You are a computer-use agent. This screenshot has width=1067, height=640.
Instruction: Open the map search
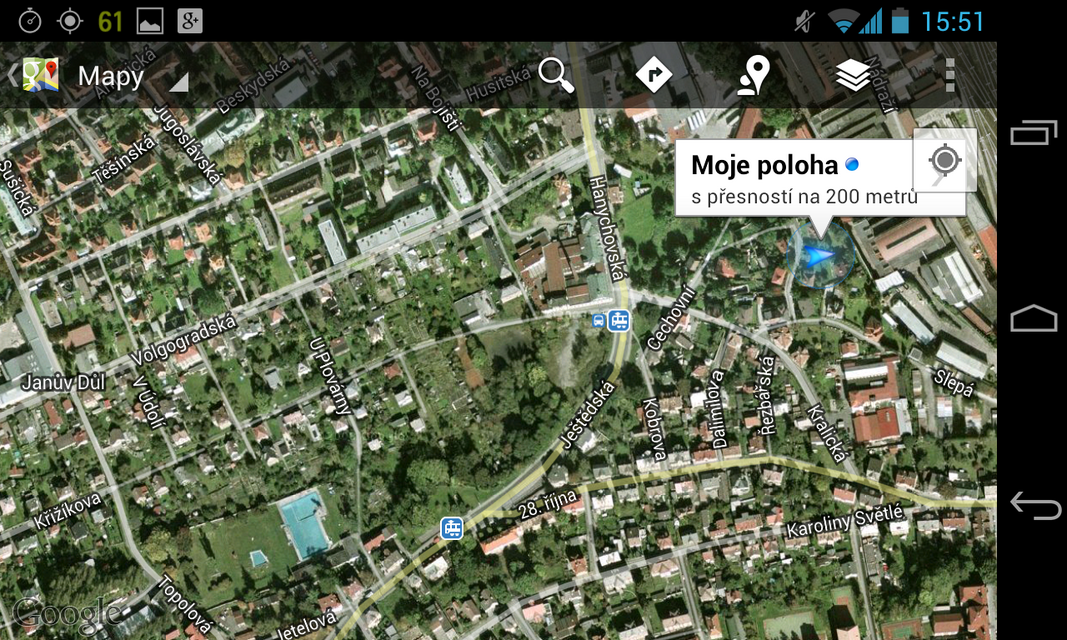coord(556,75)
